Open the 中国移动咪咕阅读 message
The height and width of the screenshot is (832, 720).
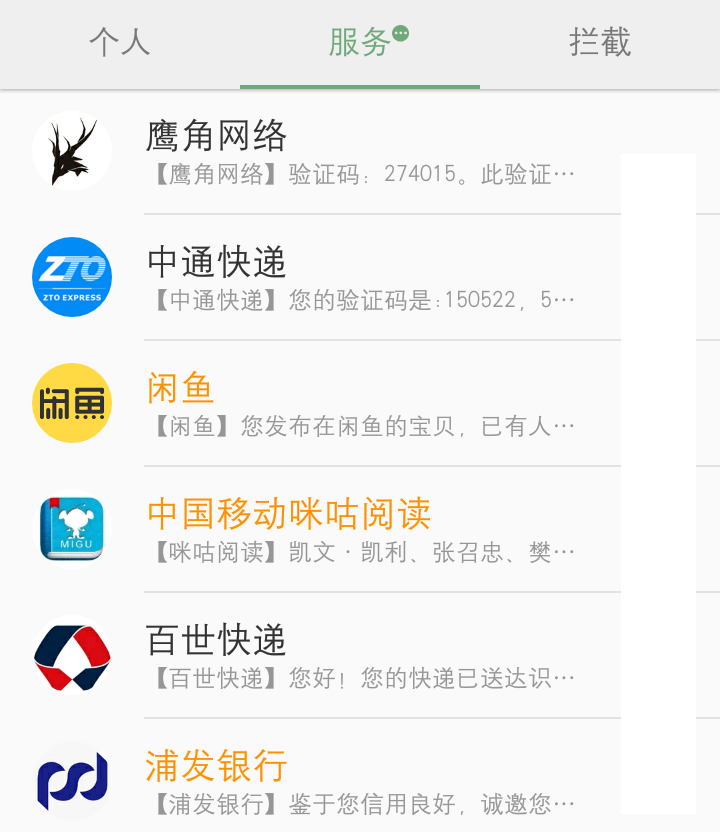point(360,530)
